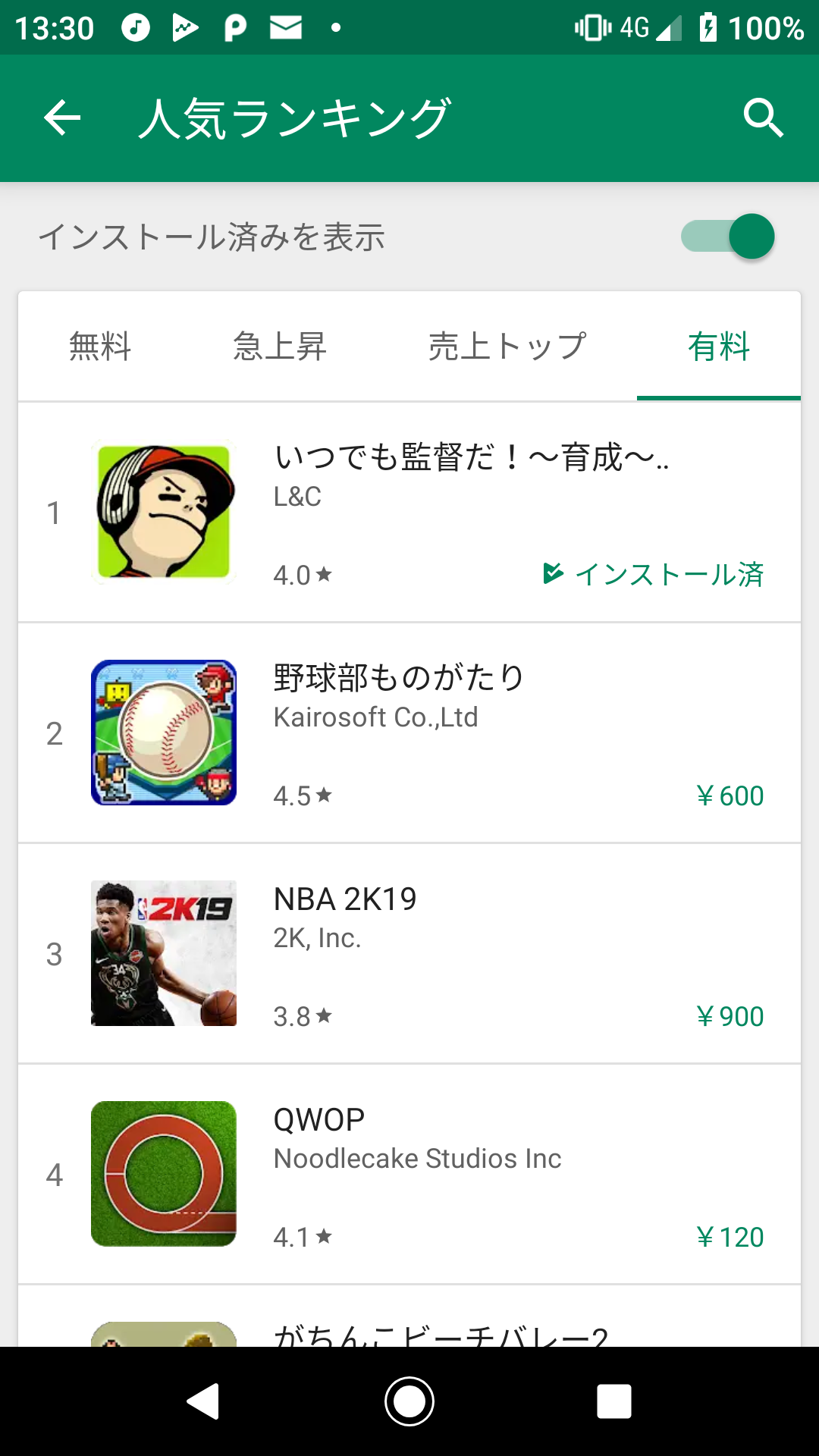
Task: Show recent apps overview
Action: (613, 1401)
